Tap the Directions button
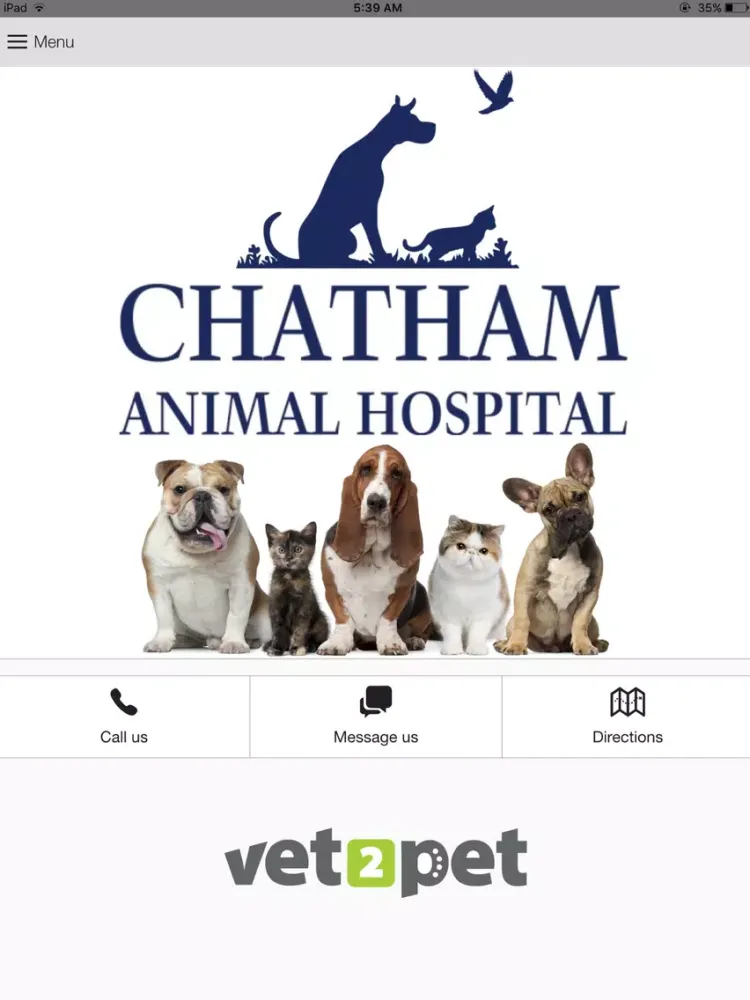Viewport: 750px width, 1000px height. [x=628, y=717]
